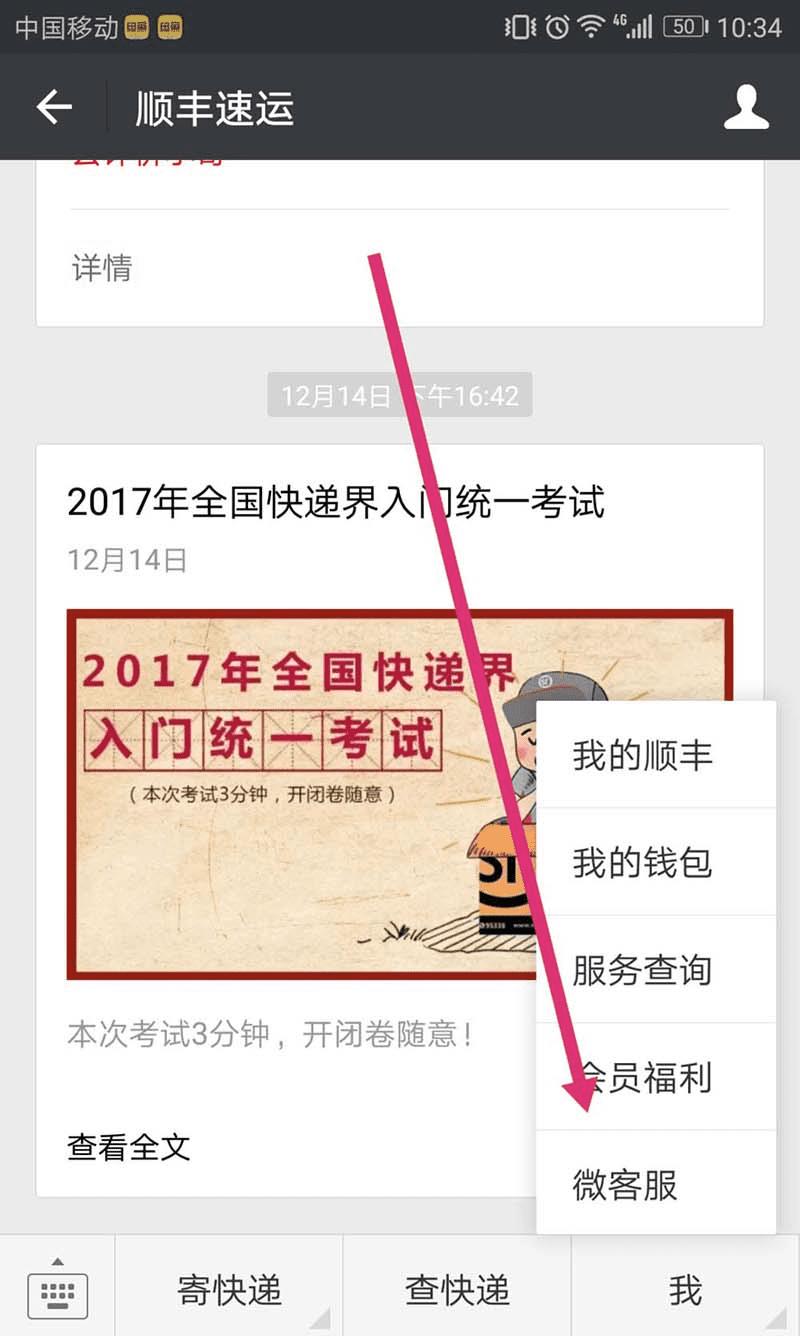Switch to keyboard input mode
Viewport: 800px width, 1336px height.
tap(57, 1288)
